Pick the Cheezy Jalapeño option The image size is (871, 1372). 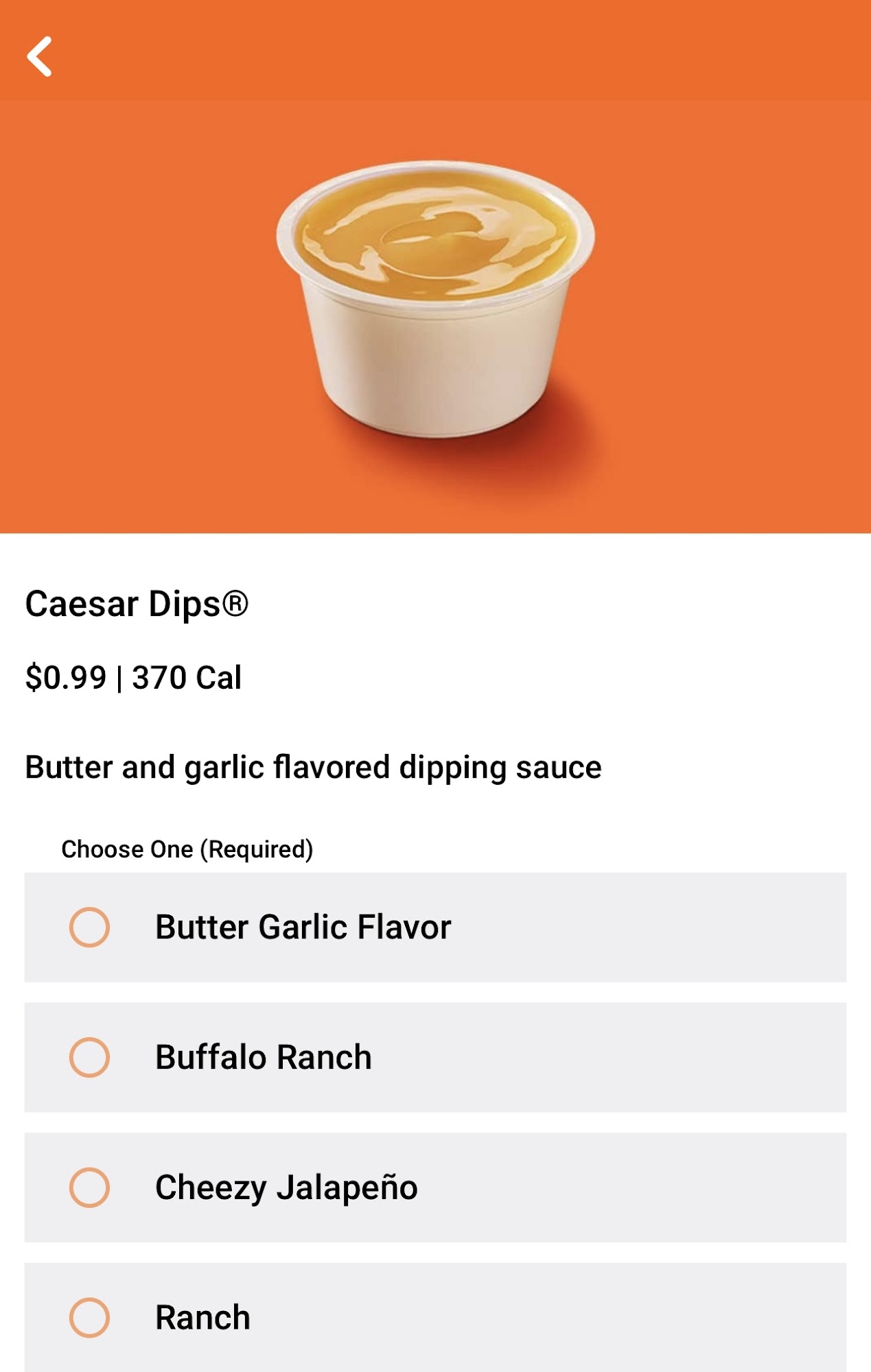tap(90, 1187)
